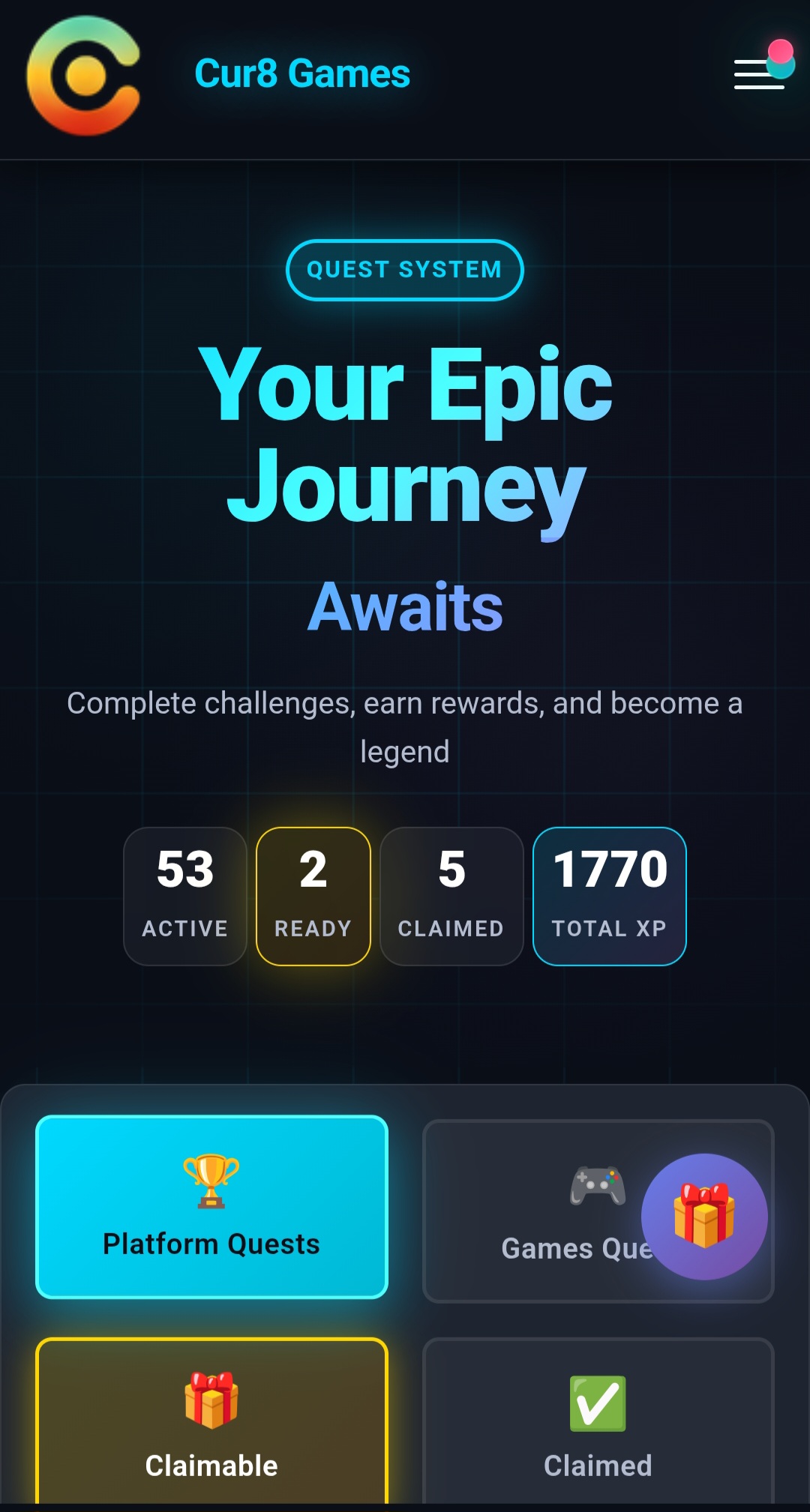Open the floating gift button
This screenshot has height=1512, width=810.
coord(704,1216)
